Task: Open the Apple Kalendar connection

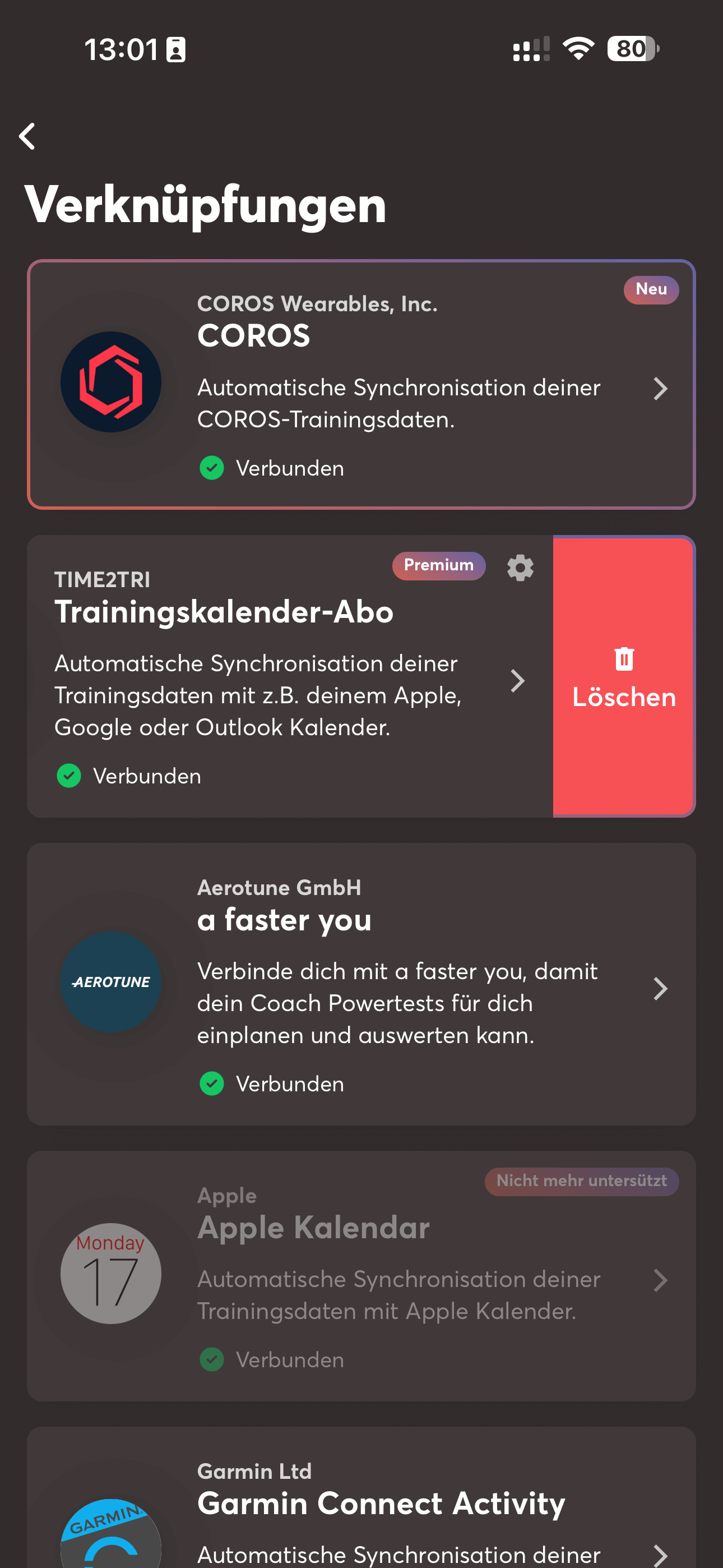Action: pyautogui.click(x=361, y=1276)
